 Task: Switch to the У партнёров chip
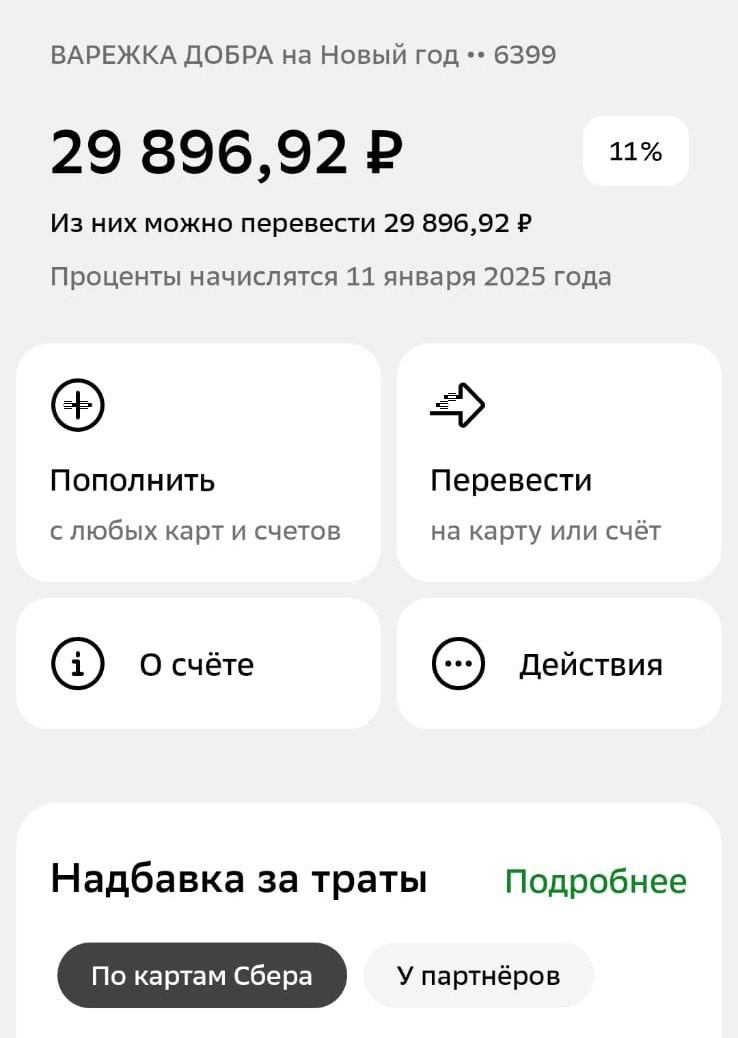(478, 975)
